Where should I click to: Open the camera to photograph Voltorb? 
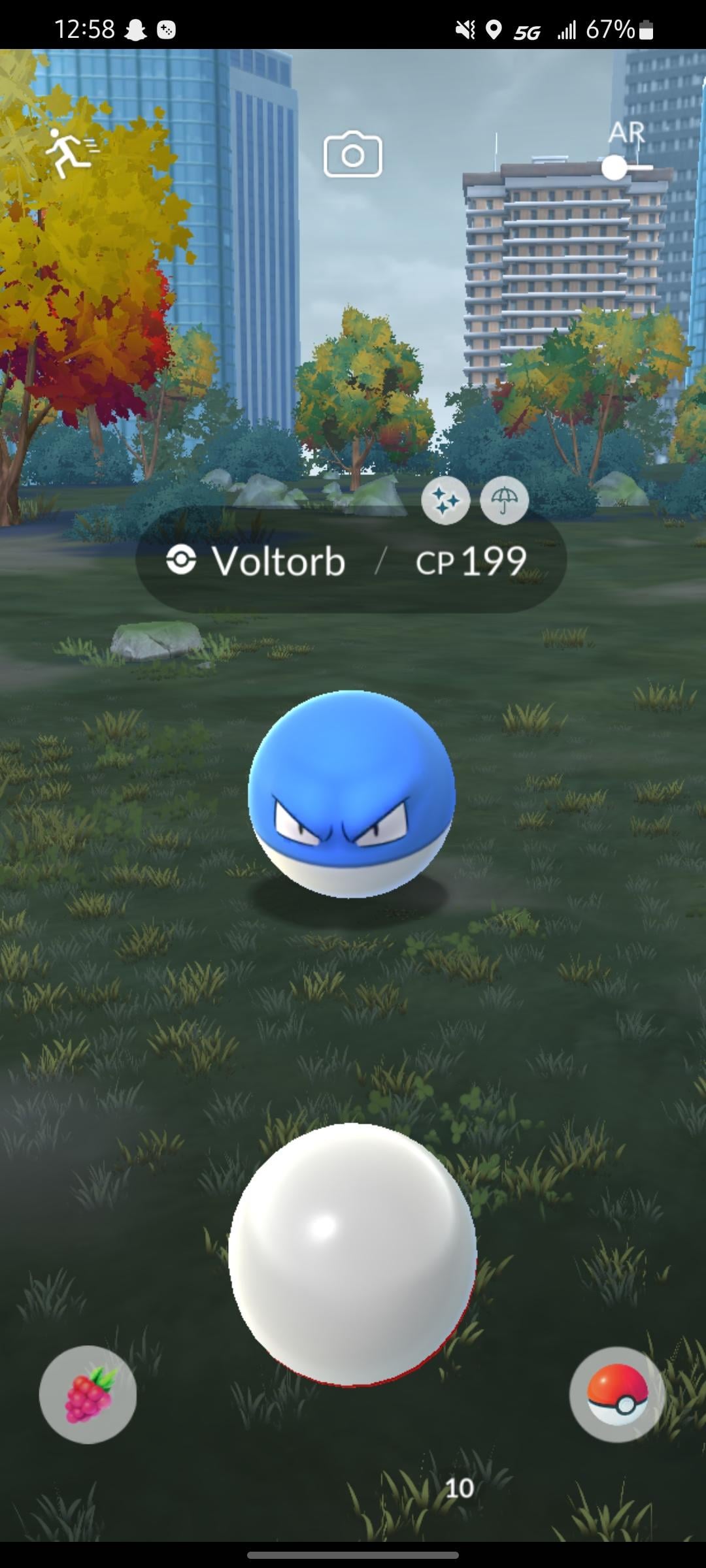click(x=352, y=155)
